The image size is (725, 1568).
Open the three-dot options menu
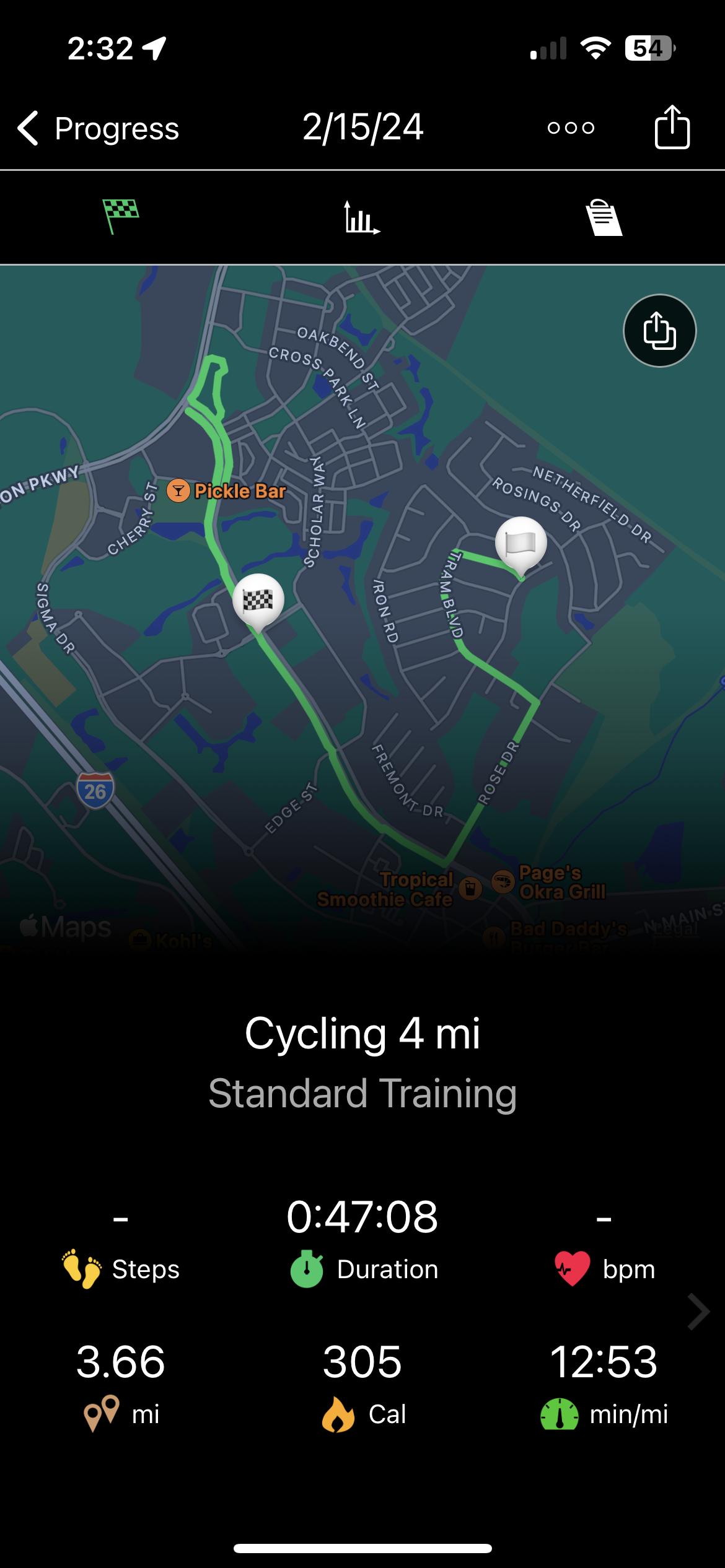[x=571, y=128]
